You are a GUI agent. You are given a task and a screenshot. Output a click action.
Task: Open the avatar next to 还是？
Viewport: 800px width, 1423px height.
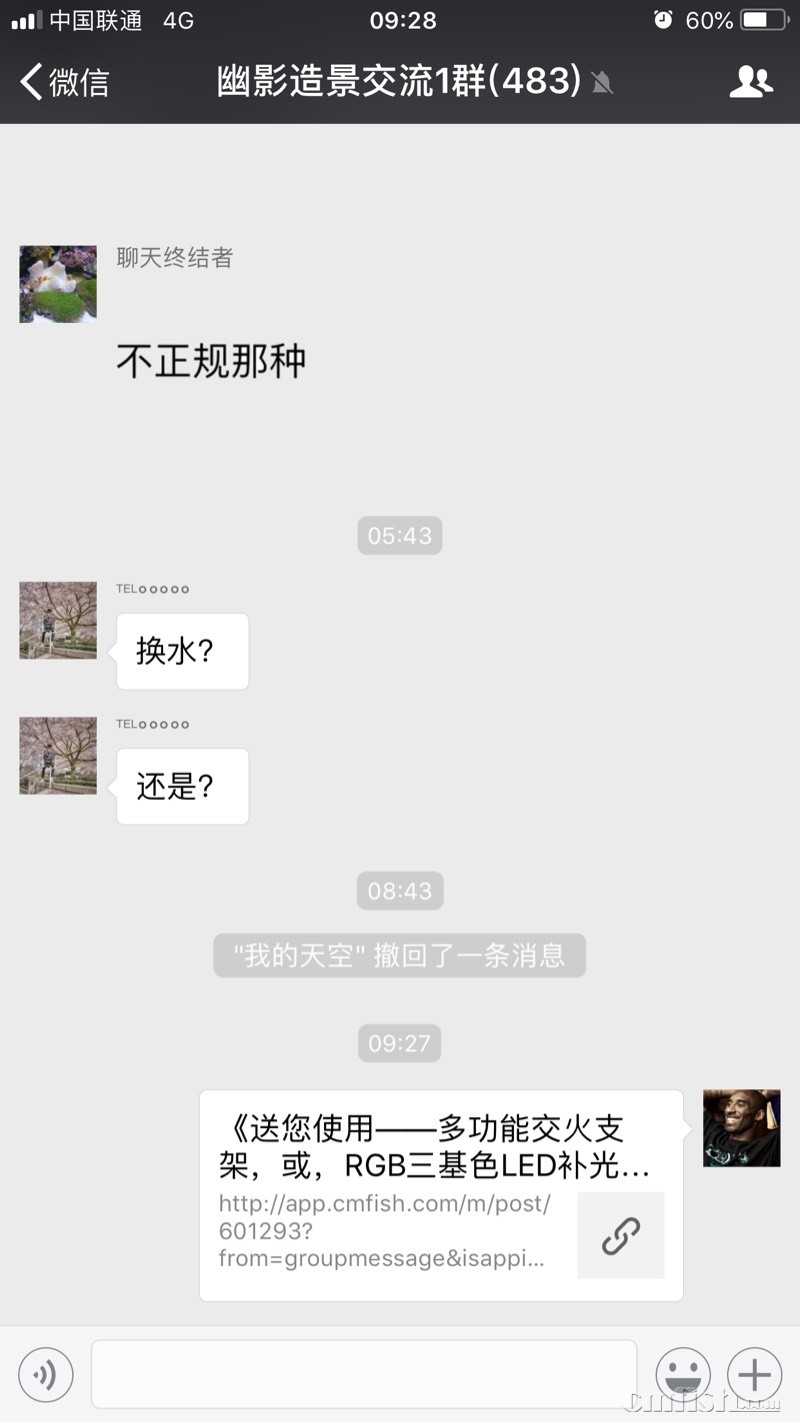tap(58, 755)
